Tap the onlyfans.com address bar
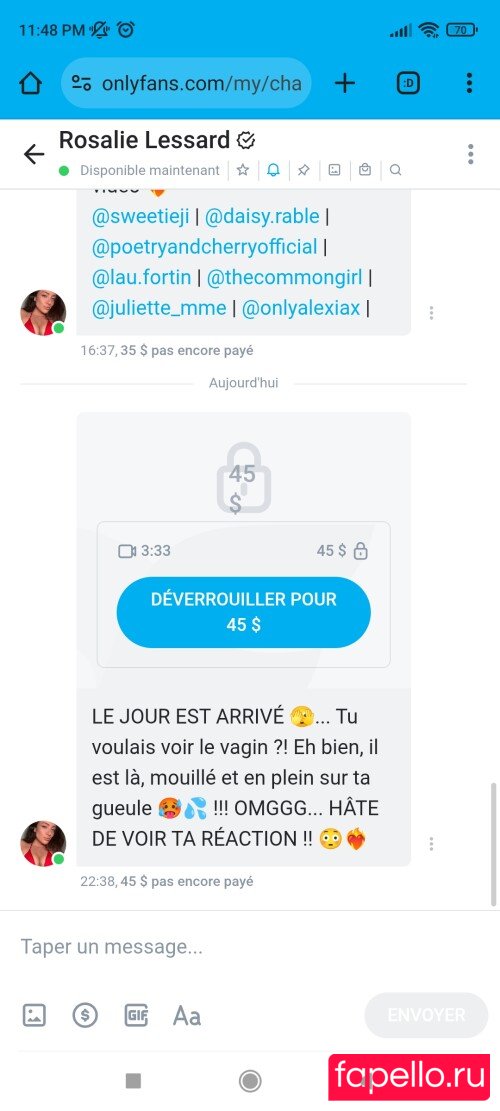The image size is (500, 1111). click(186, 84)
